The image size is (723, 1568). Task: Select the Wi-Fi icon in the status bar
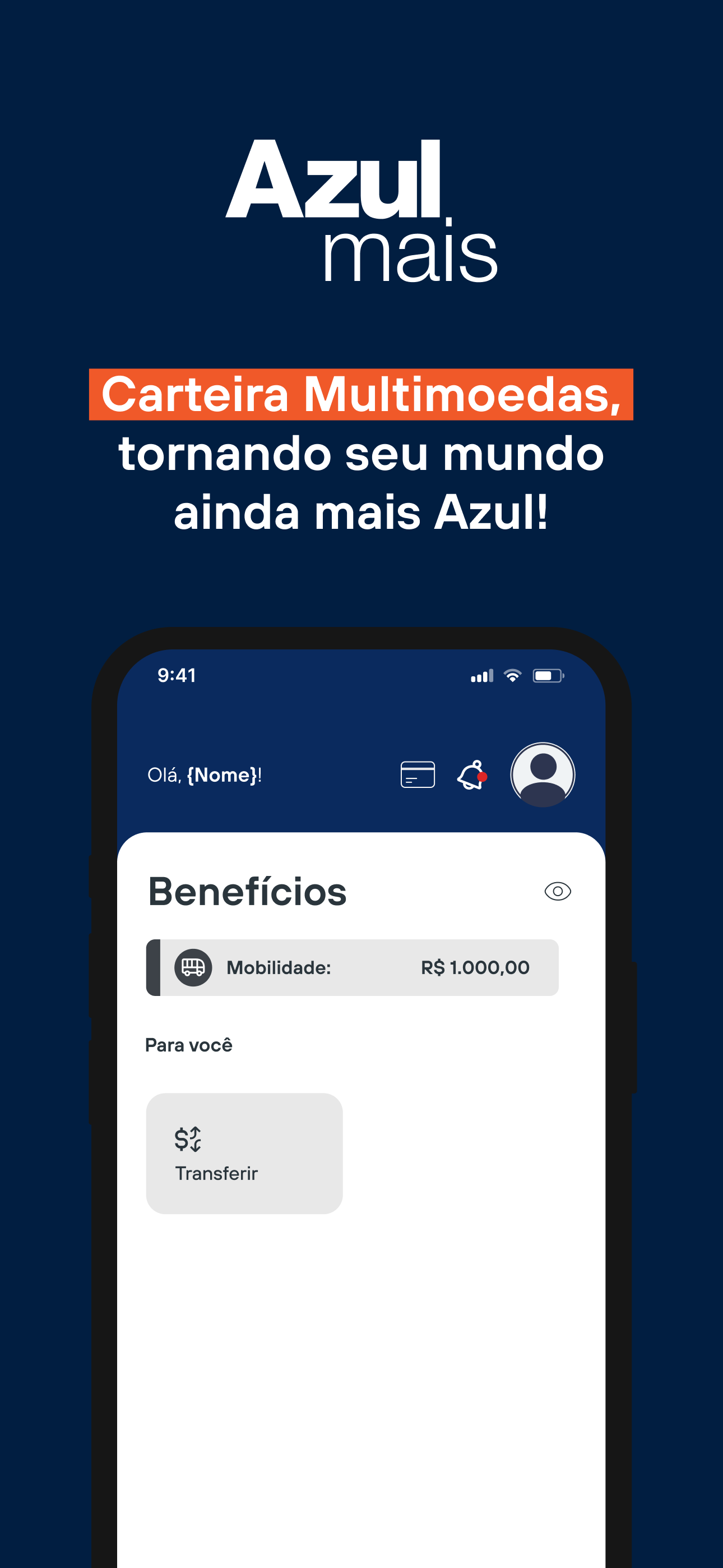pos(512,675)
